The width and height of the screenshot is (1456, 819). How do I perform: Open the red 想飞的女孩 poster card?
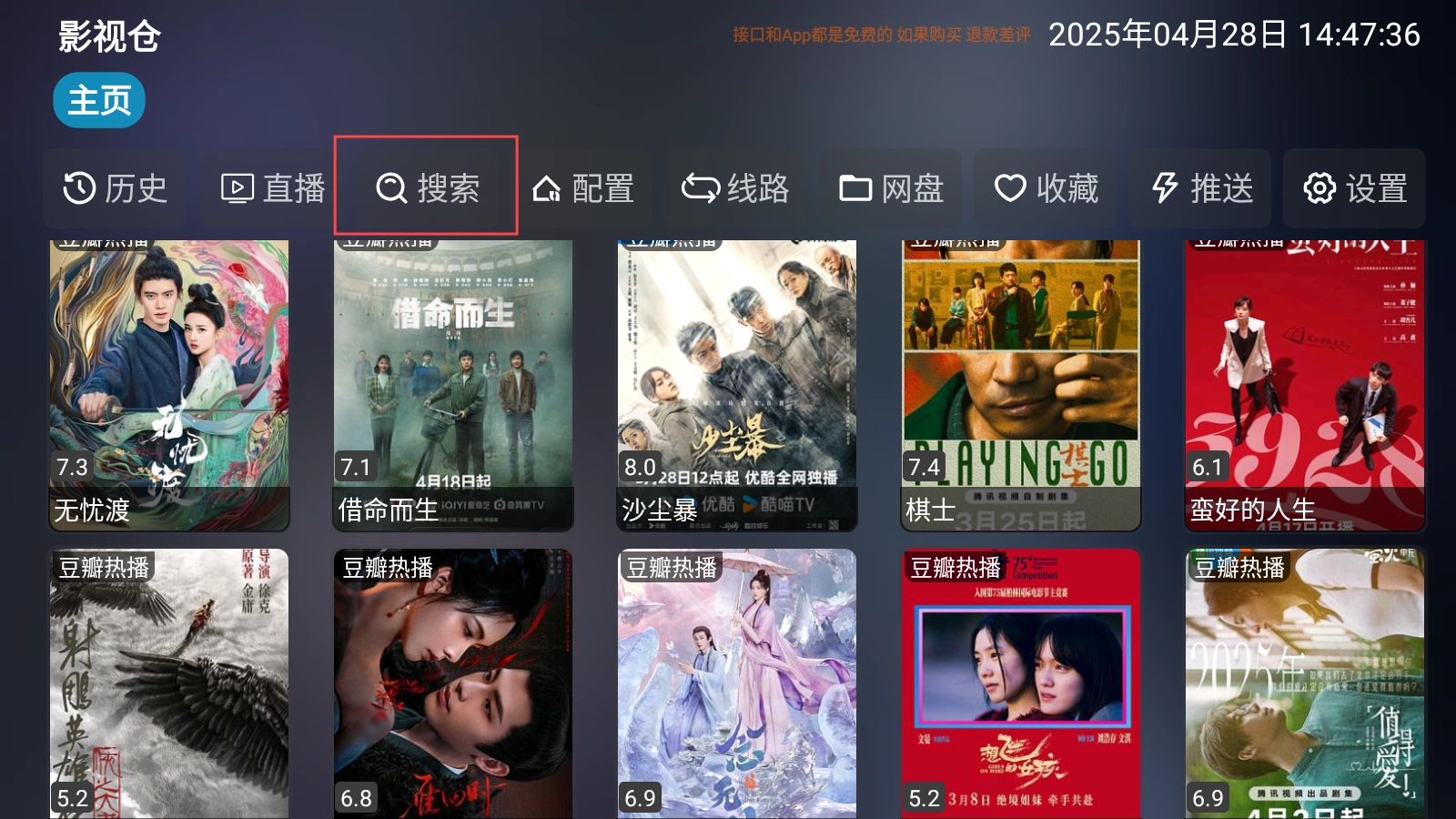point(1021,682)
